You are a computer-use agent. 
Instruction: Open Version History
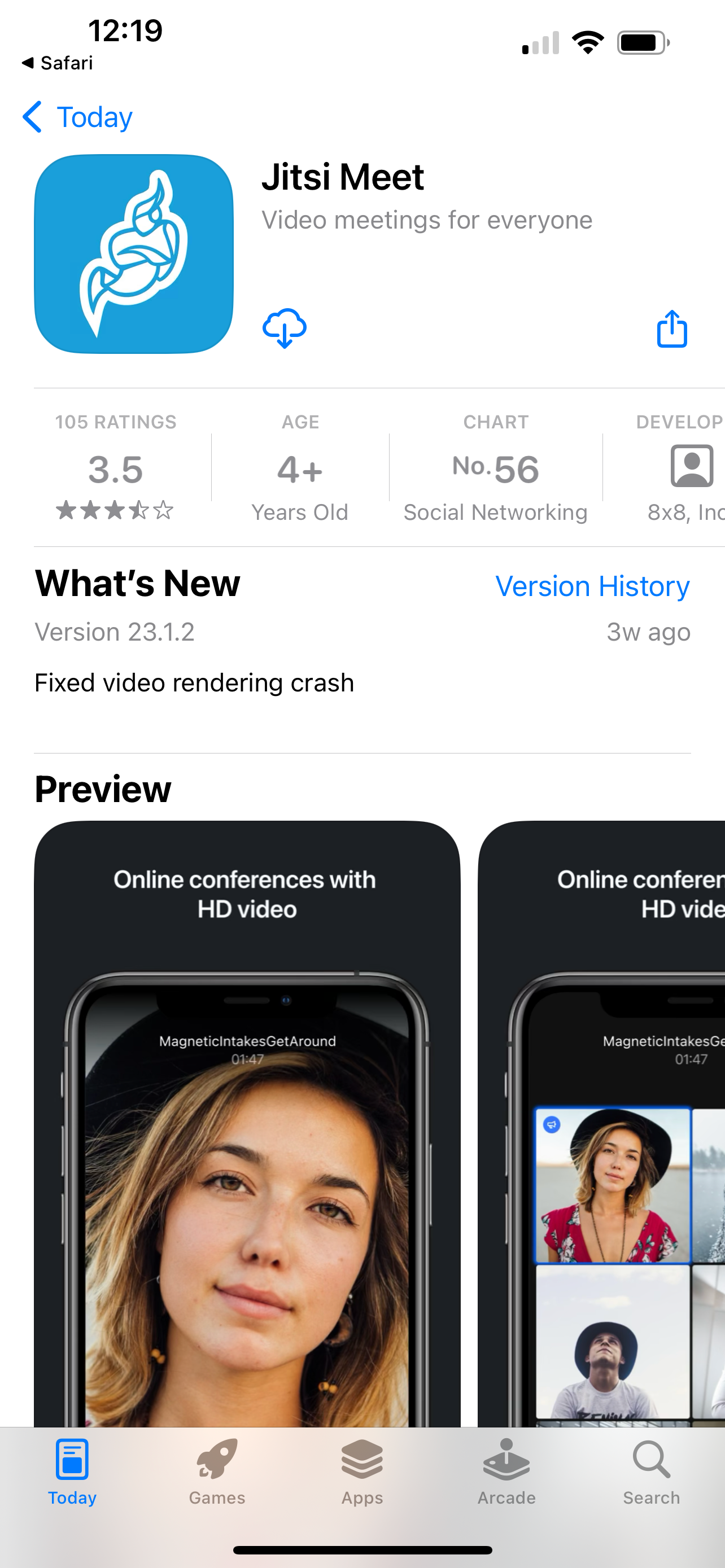pyautogui.click(x=592, y=586)
